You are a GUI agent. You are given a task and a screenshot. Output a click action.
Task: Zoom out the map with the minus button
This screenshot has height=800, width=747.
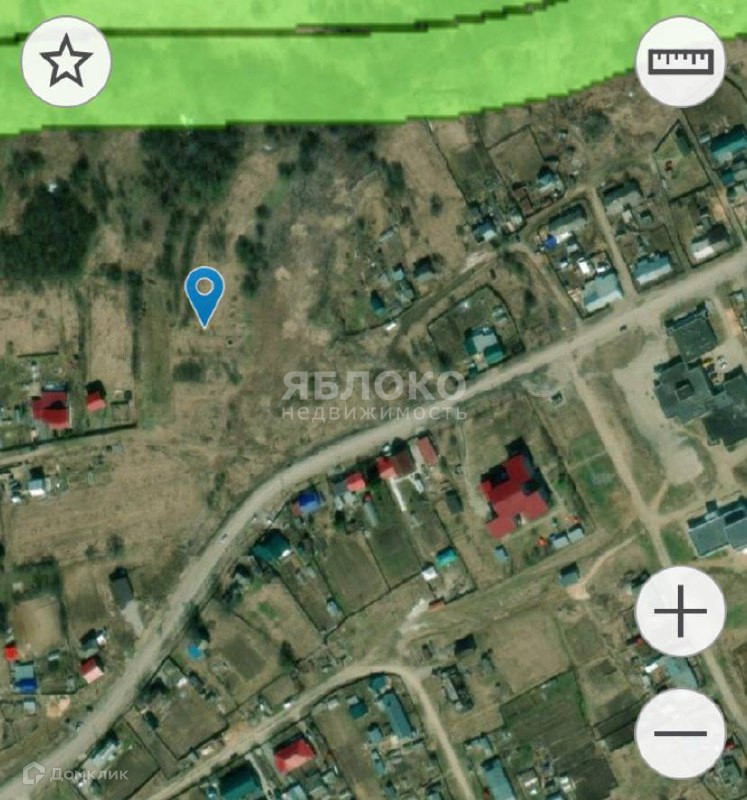(x=680, y=733)
